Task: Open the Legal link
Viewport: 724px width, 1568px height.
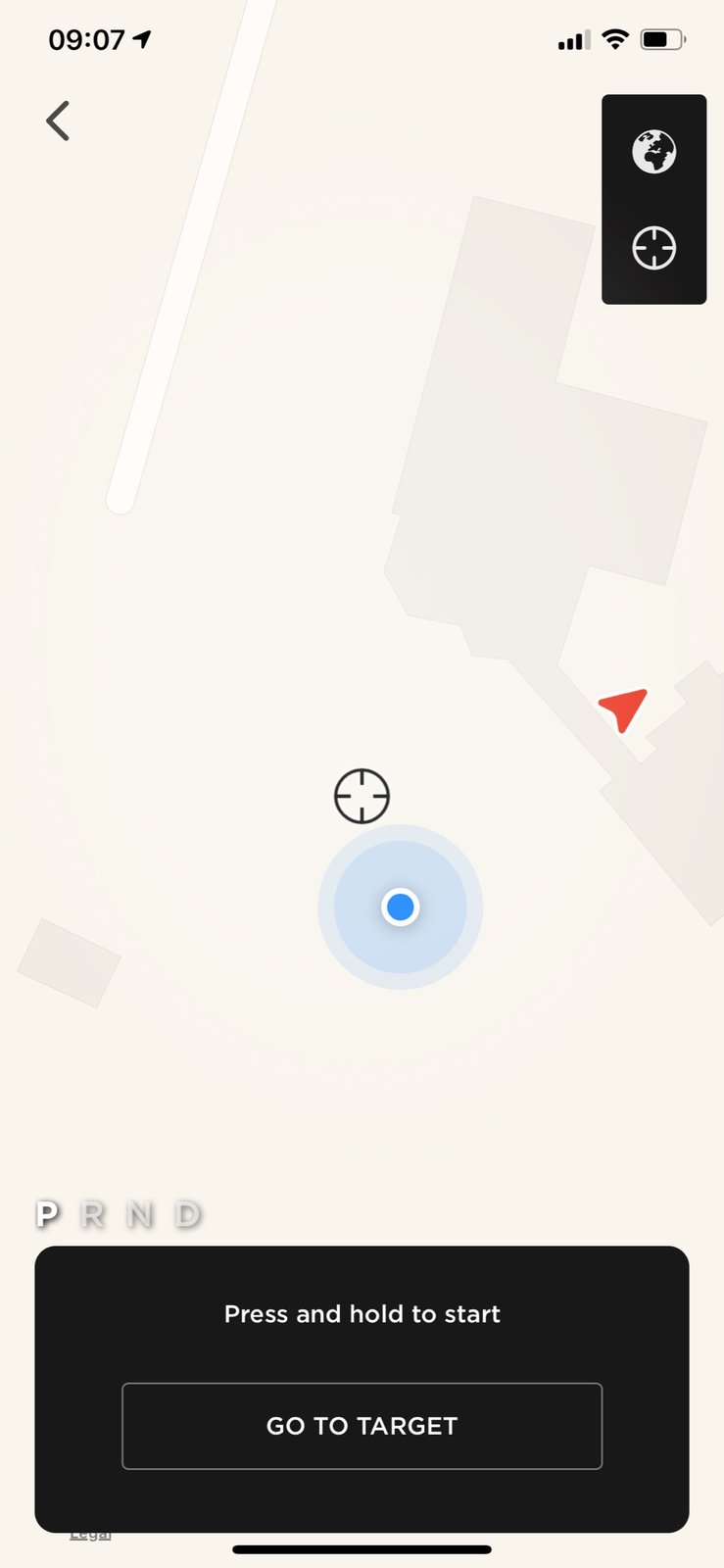Action: [90, 1536]
